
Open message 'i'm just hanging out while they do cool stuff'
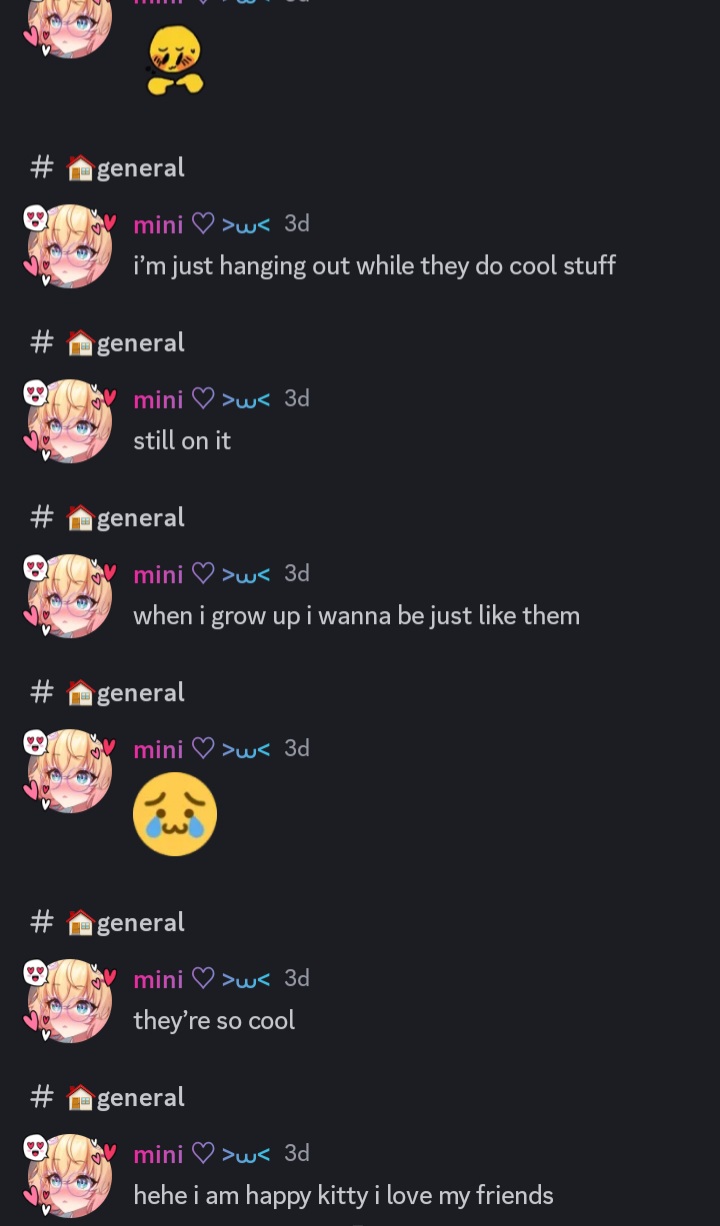click(x=374, y=266)
